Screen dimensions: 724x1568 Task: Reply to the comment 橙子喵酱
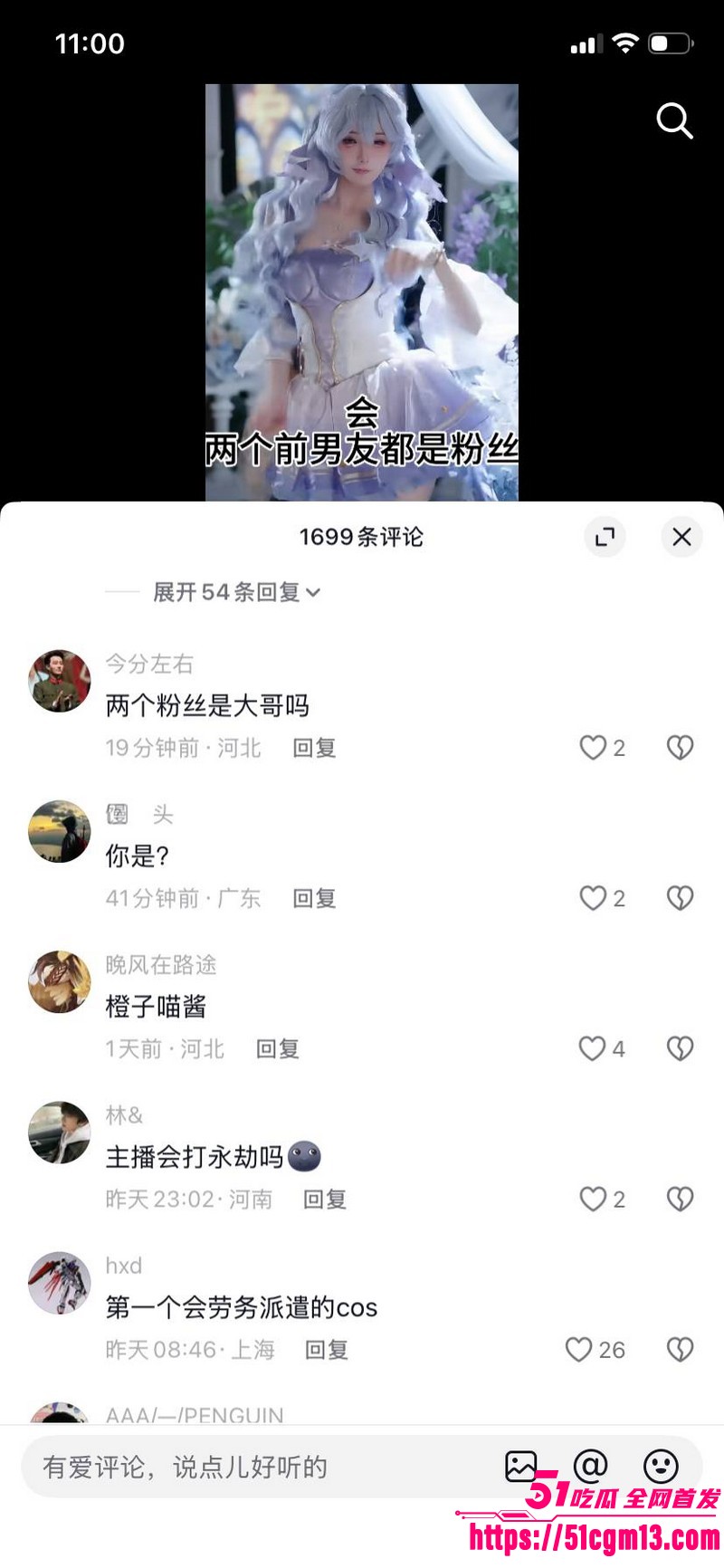277,1049
